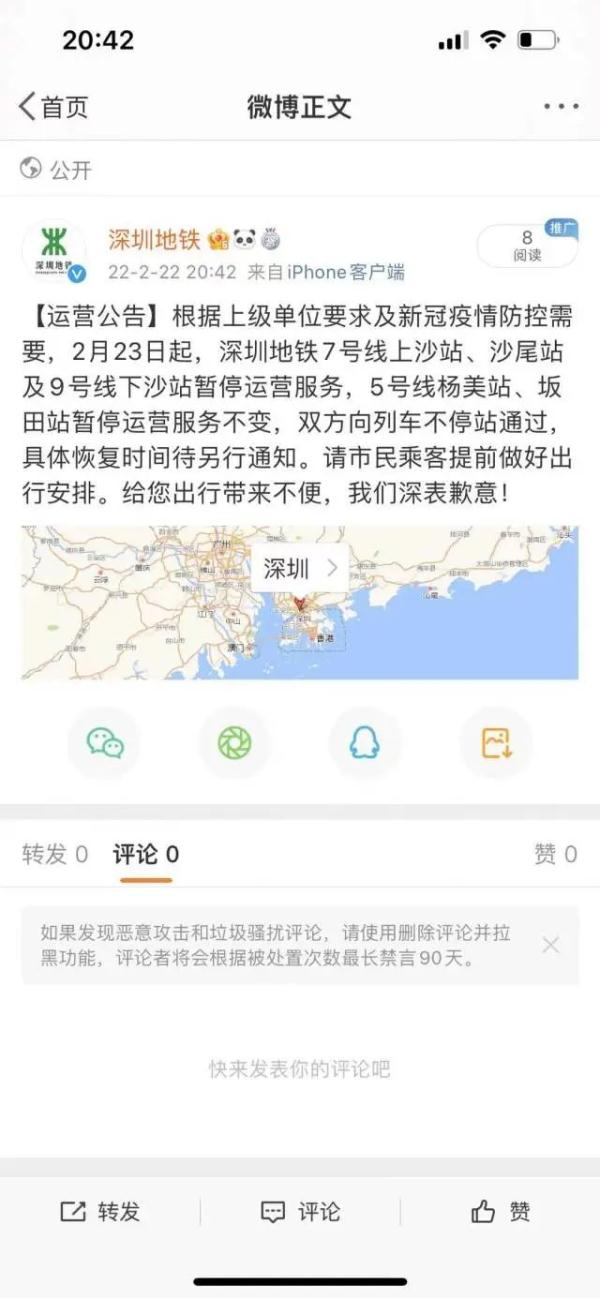The image size is (600, 1298).
Task: Share the post to WeChat
Action: click(x=104, y=743)
